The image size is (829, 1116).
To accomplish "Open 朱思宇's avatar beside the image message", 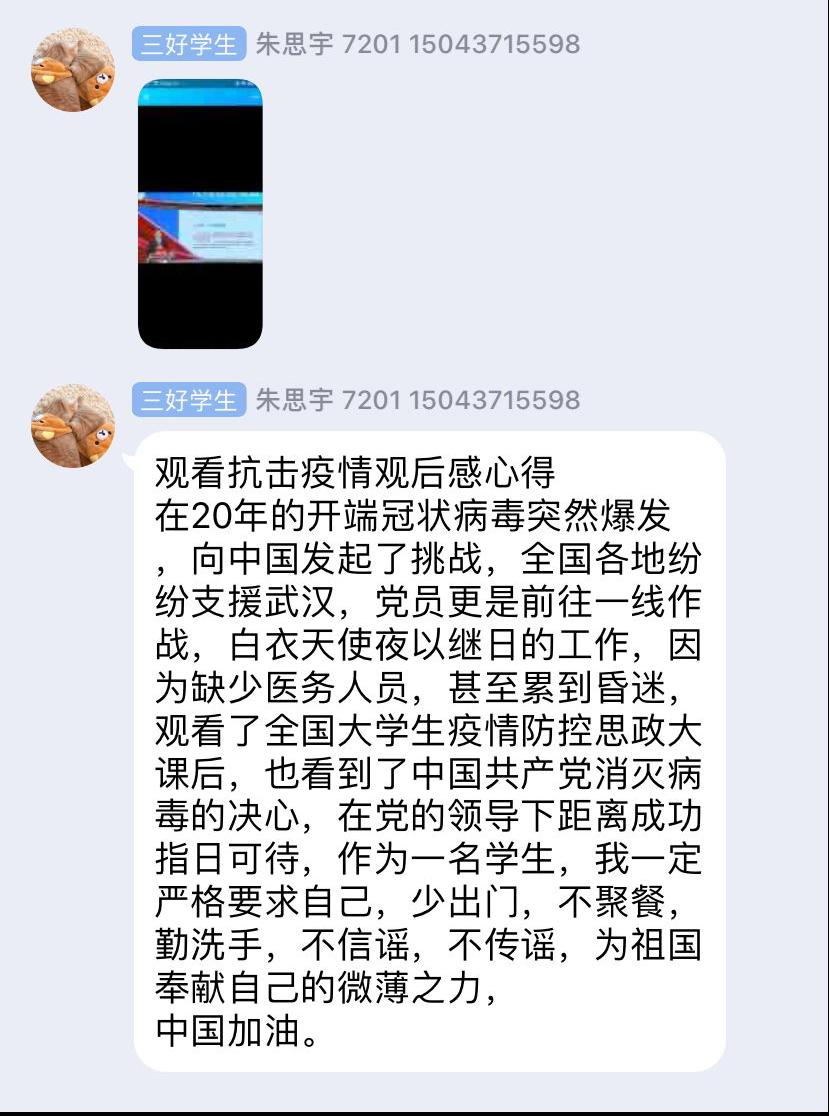I will (74, 70).
